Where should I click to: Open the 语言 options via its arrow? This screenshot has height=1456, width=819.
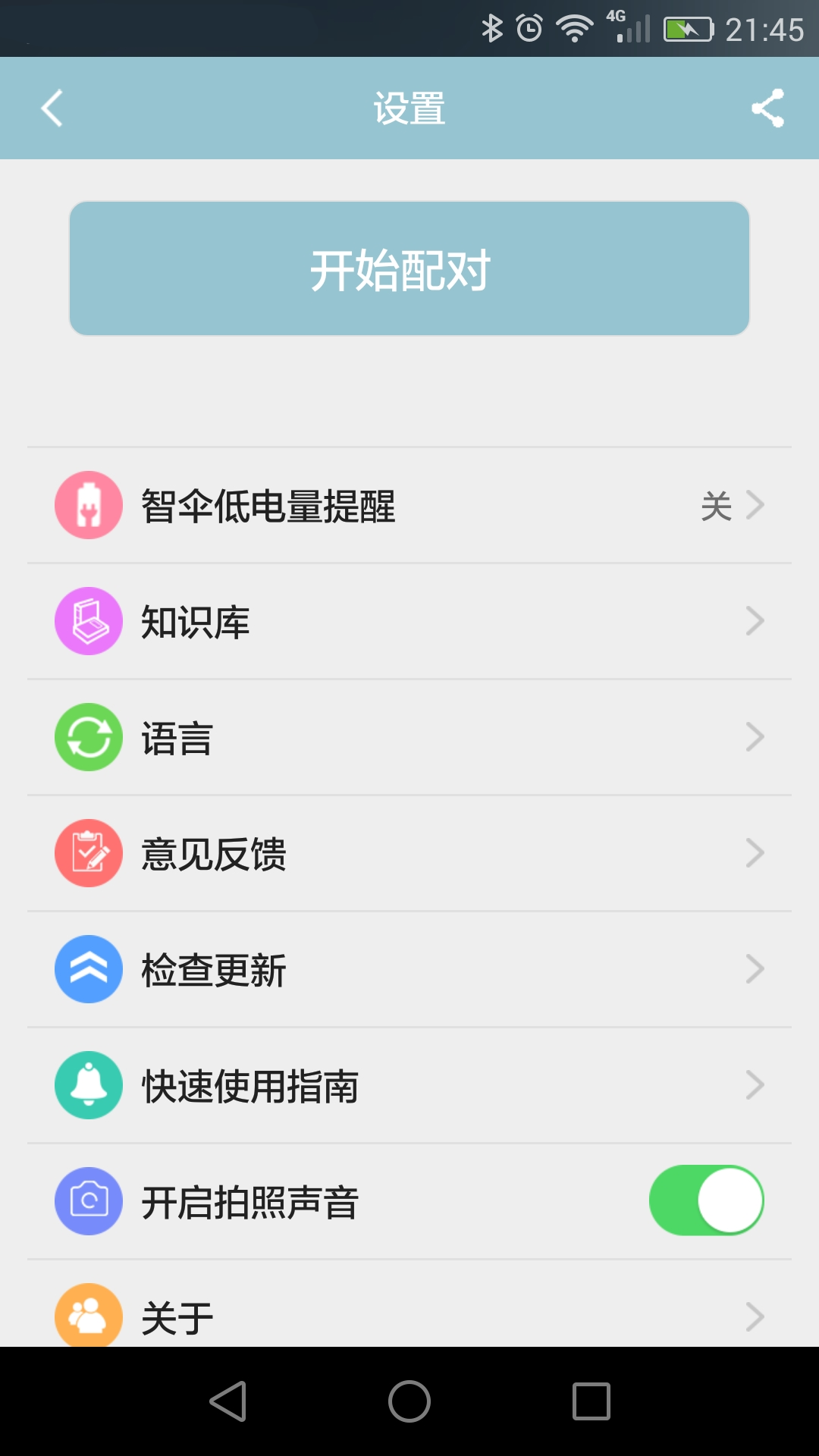point(755,736)
